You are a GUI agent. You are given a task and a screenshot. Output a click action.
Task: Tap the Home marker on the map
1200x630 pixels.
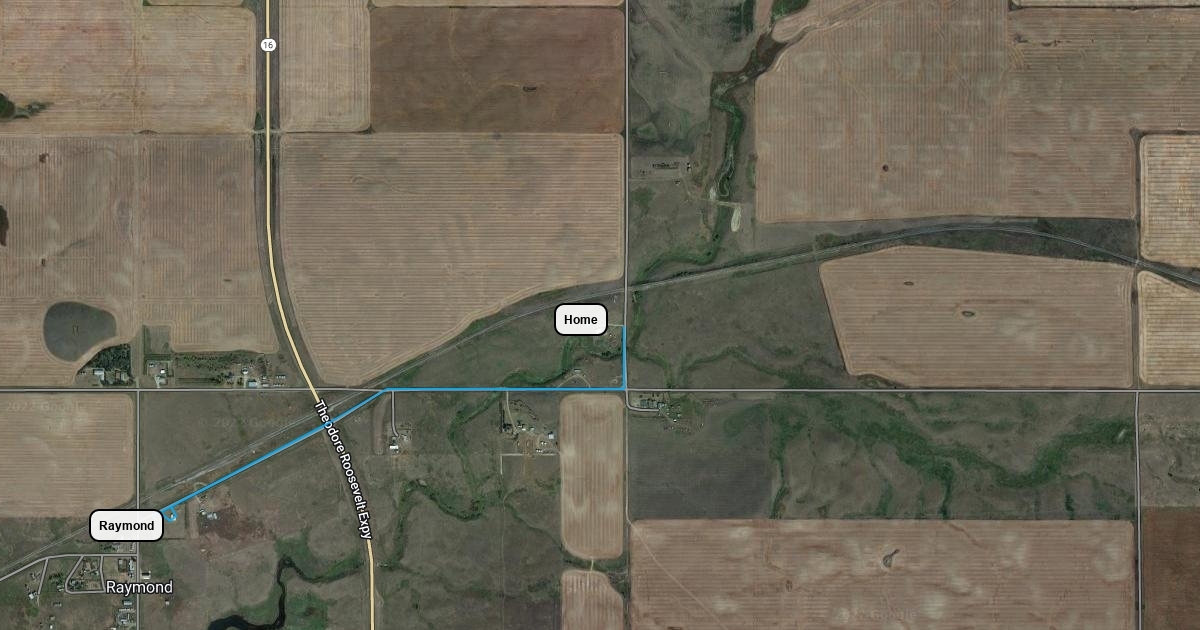[581, 320]
